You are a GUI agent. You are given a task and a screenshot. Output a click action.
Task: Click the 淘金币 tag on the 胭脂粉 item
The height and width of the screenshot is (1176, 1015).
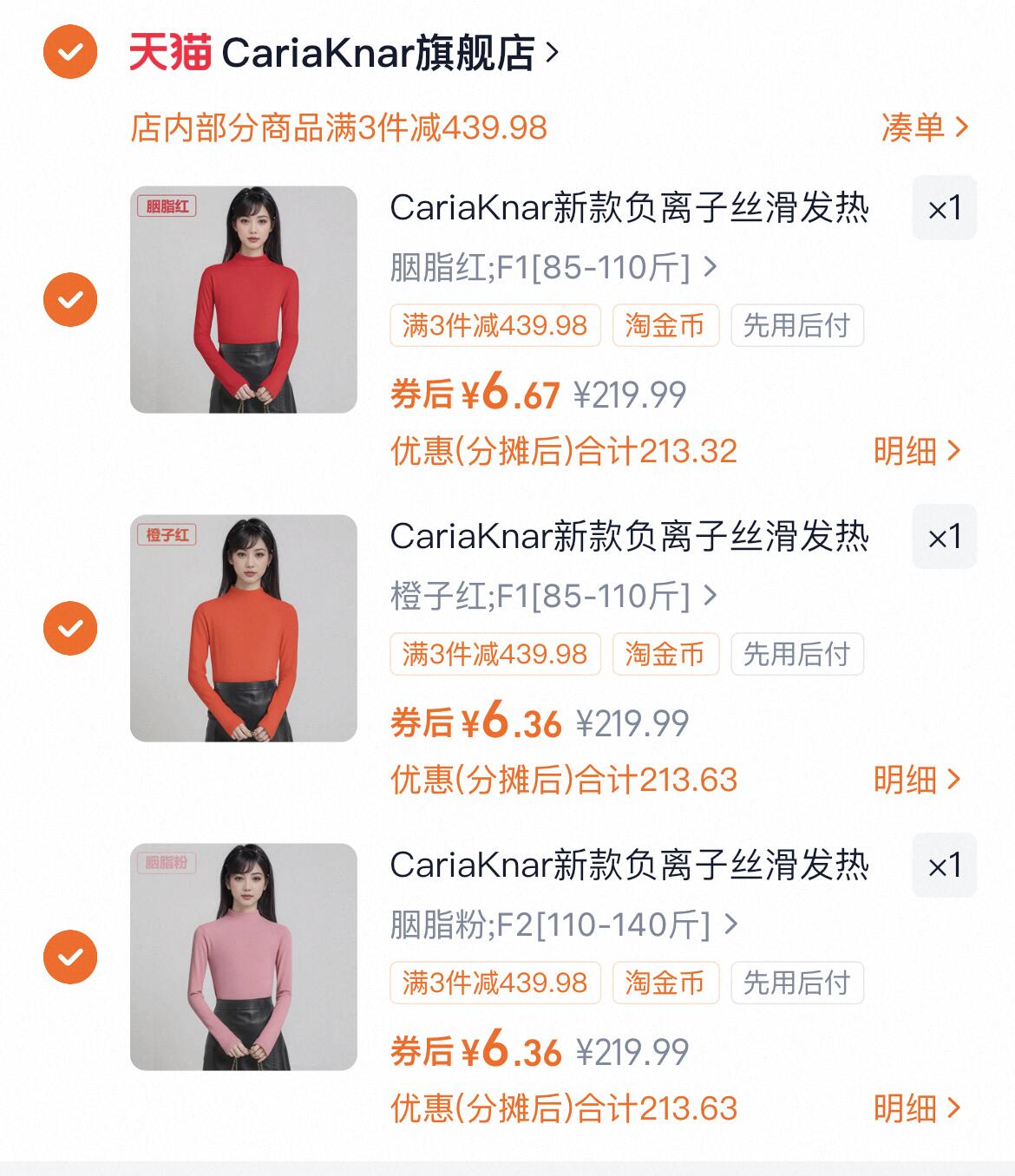pyautogui.click(x=665, y=983)
